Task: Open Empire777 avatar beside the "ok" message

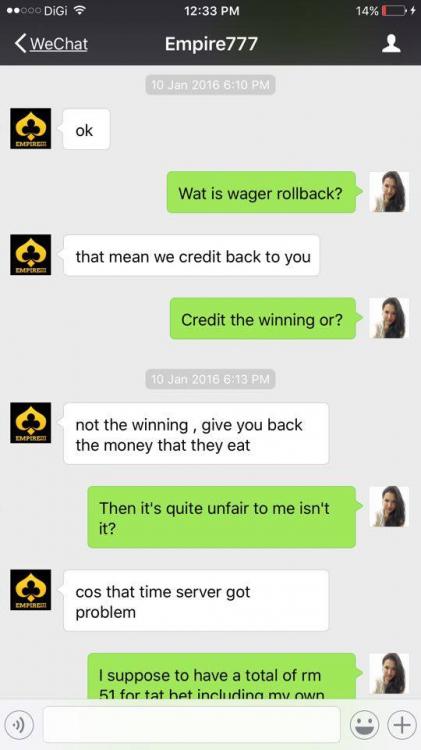Action: coord(31,128)
